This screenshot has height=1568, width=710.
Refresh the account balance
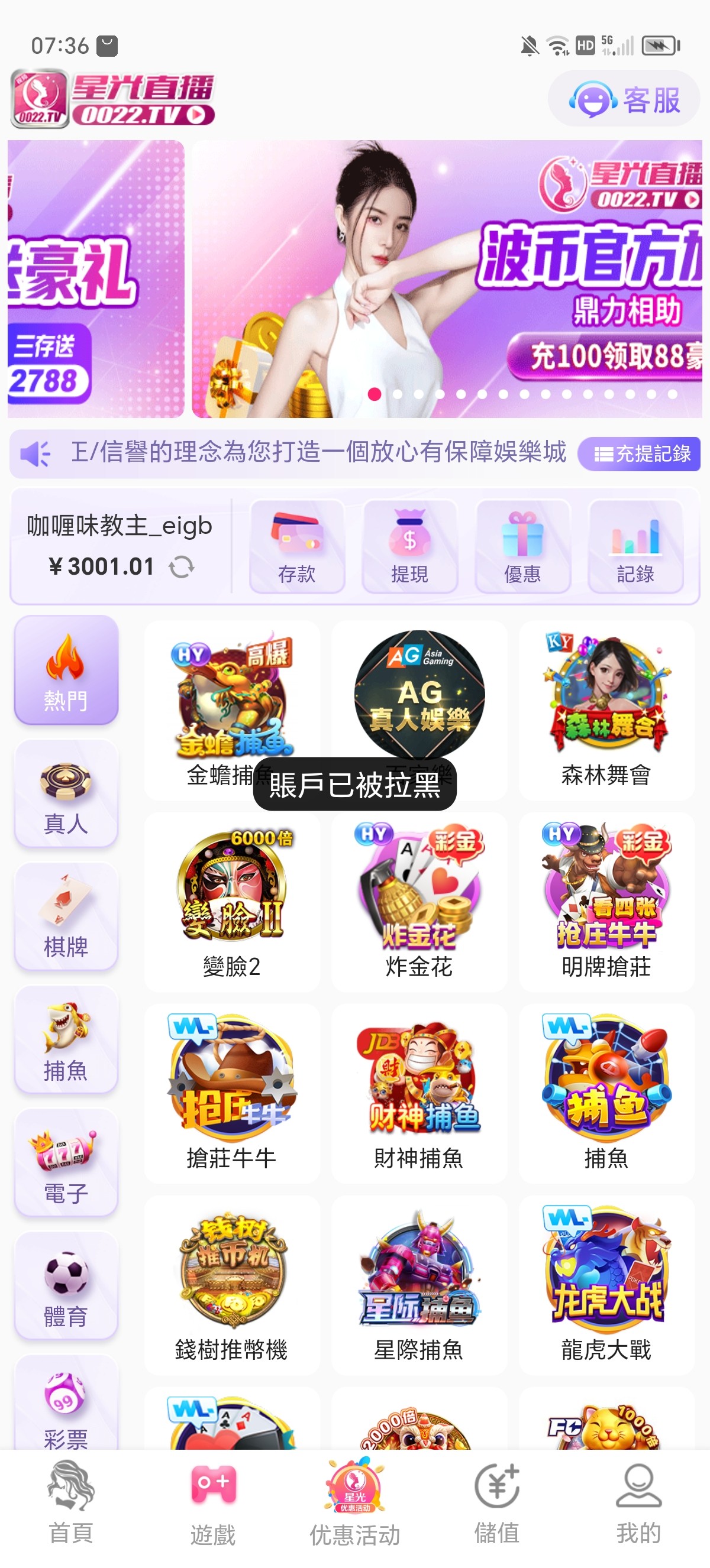coord(182,567)
